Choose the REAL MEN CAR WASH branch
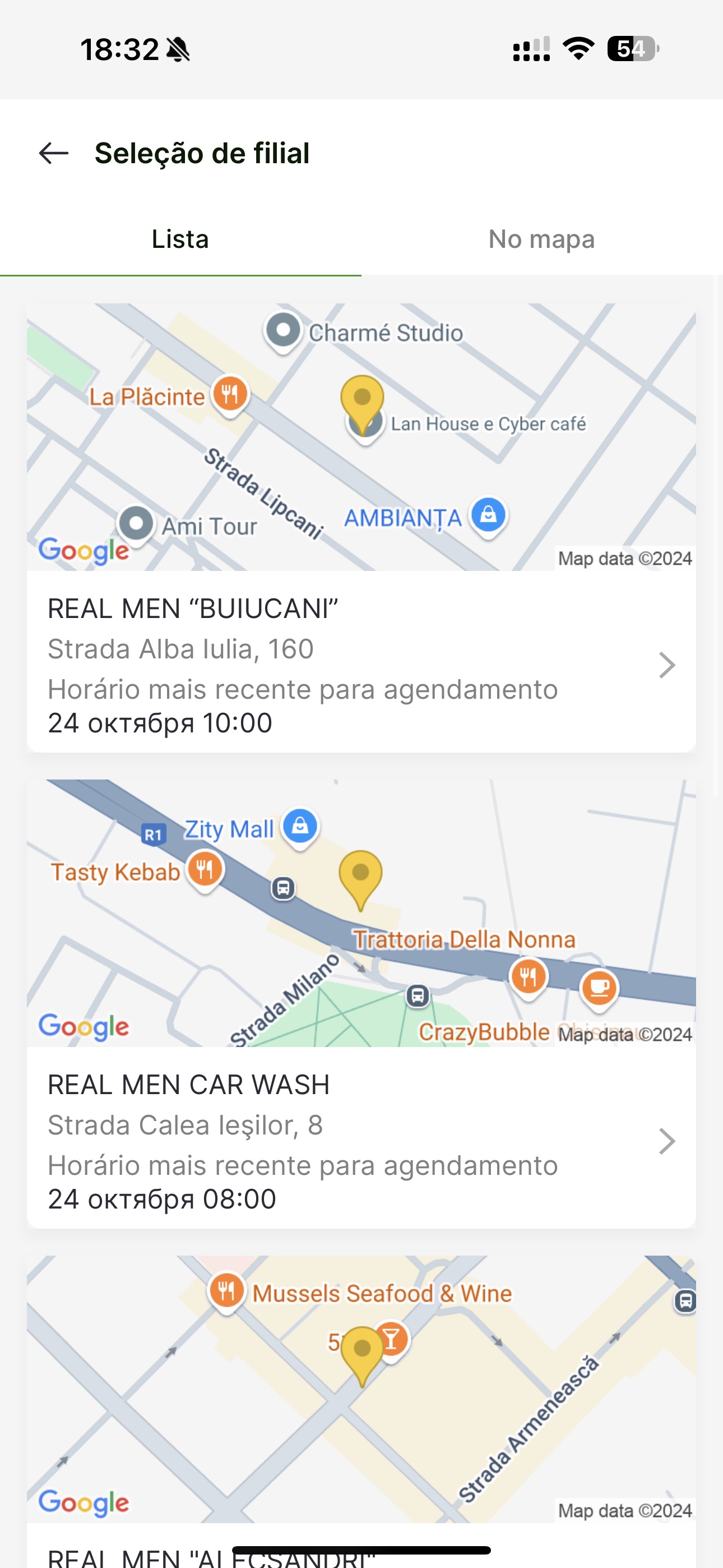Image resolution: width=723 pixels, height=1568 pixels. pos(360,1140)
